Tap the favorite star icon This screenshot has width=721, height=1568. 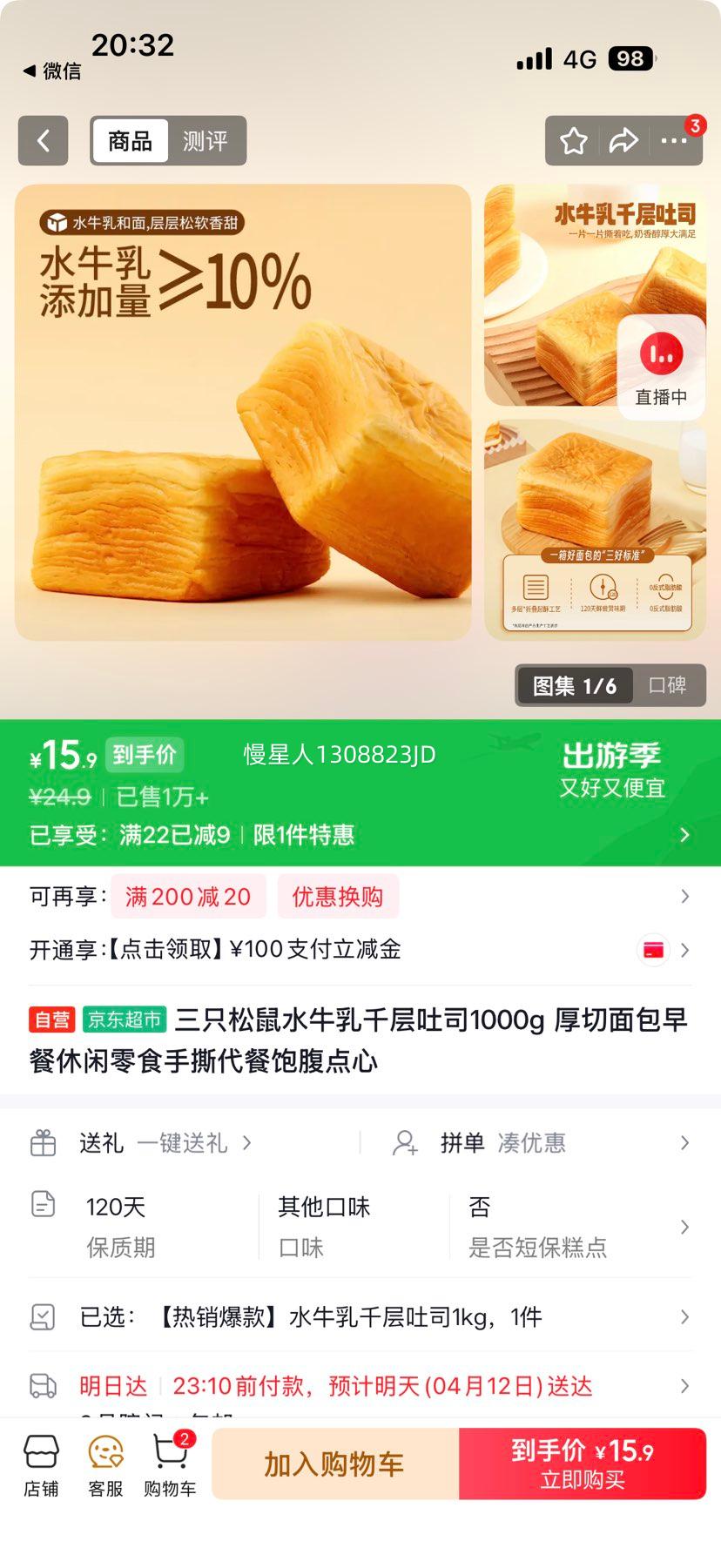[573, 140]
